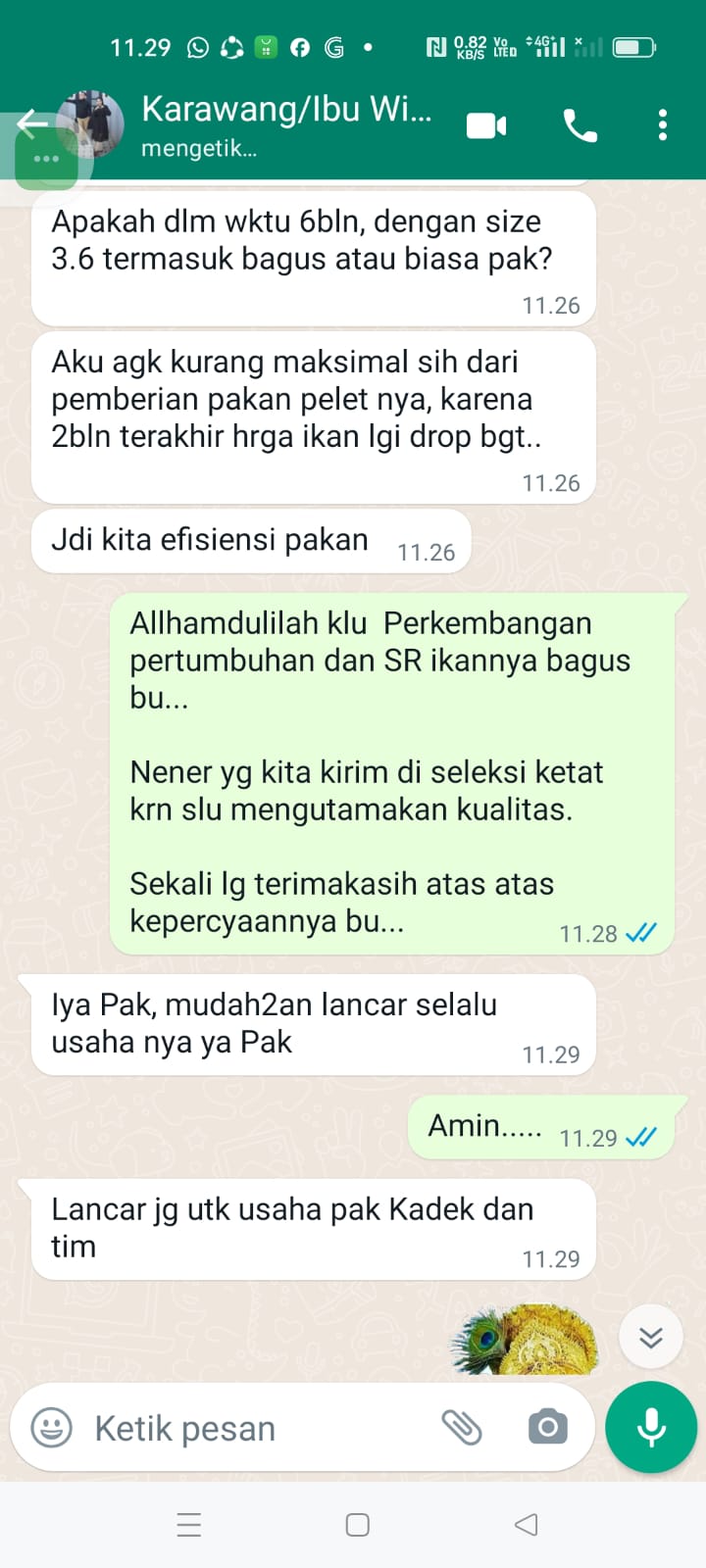Open the three-dot overflow menu
The width and height of the screenshot is (706, 1568).
[663, 125]
